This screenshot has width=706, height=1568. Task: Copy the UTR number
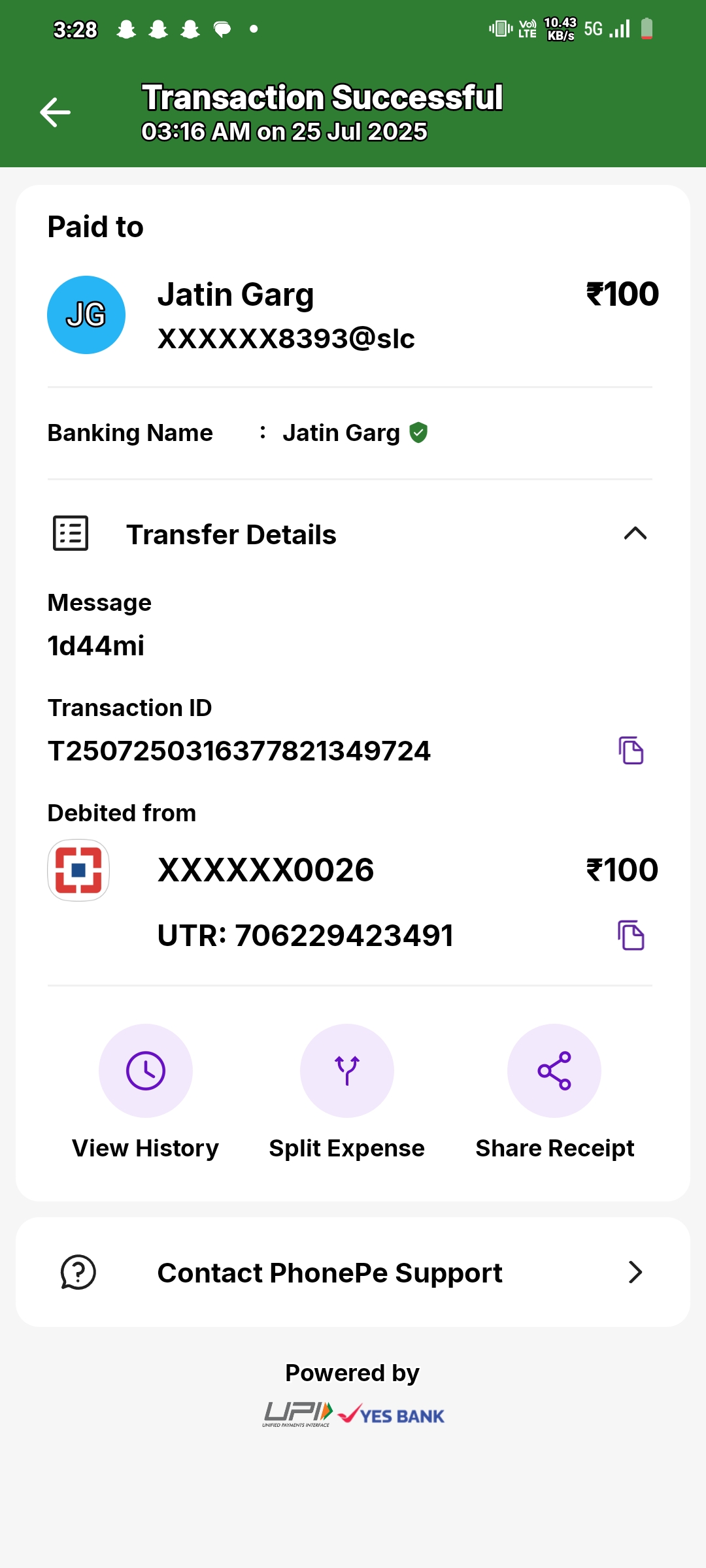(x=631, y=935)
